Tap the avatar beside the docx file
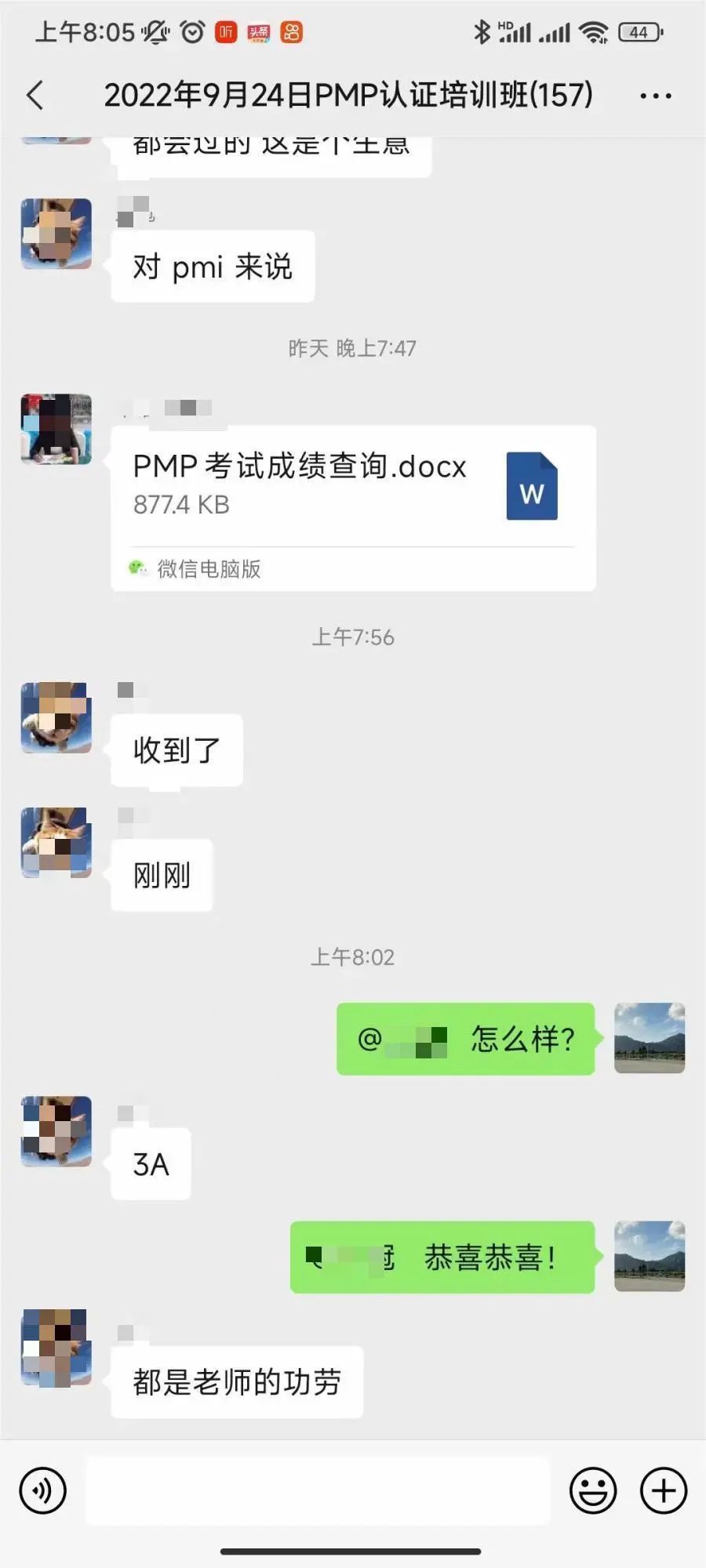The height and width of the screenshot is (1568, 706). tap(56, 429)
